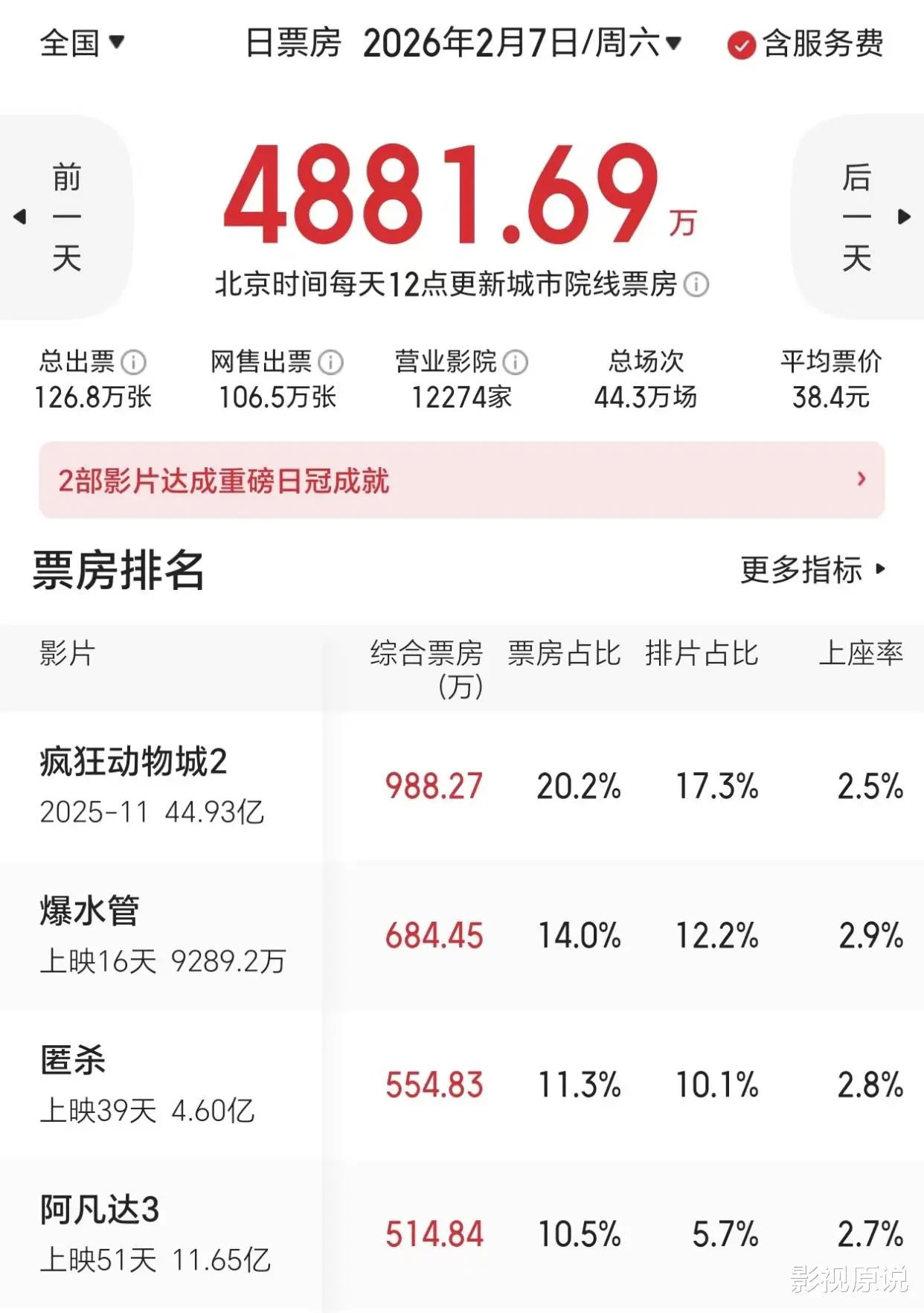Tap the info icon next to 营业影院

(515, 362)
